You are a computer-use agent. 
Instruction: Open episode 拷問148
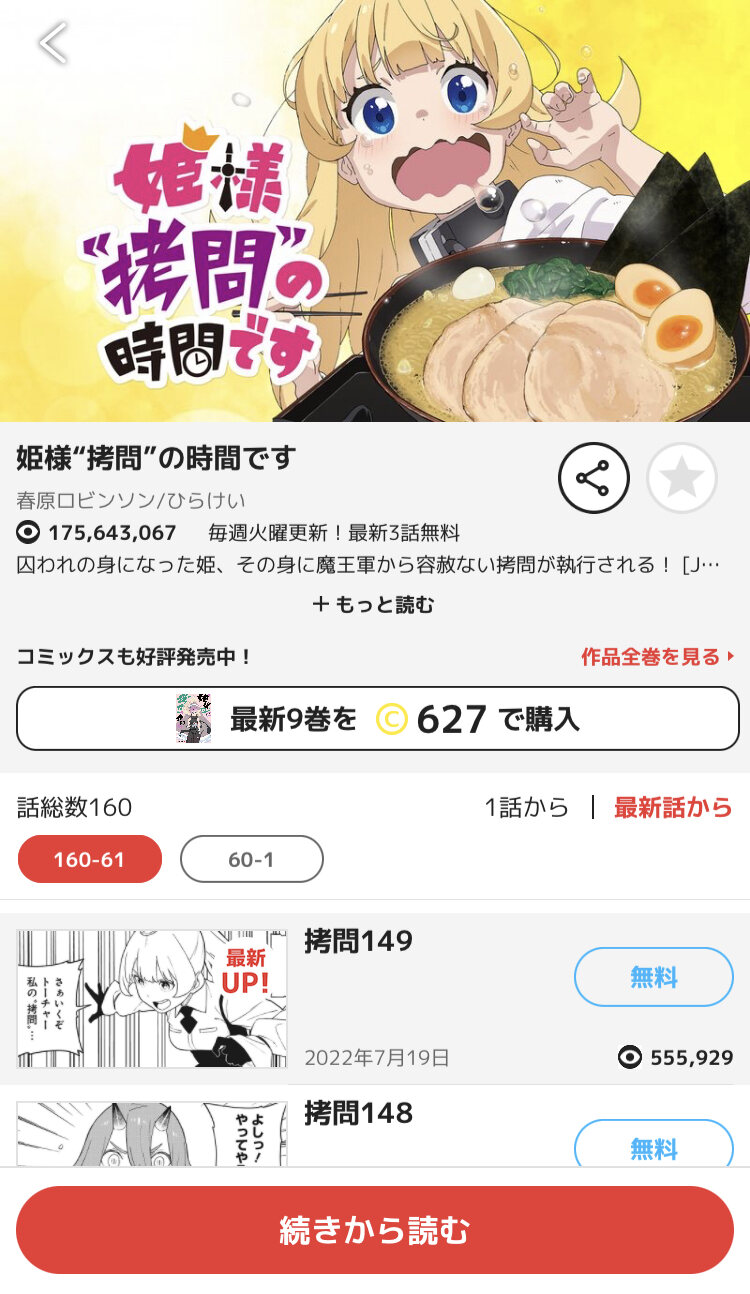[x=375, y=1130]
